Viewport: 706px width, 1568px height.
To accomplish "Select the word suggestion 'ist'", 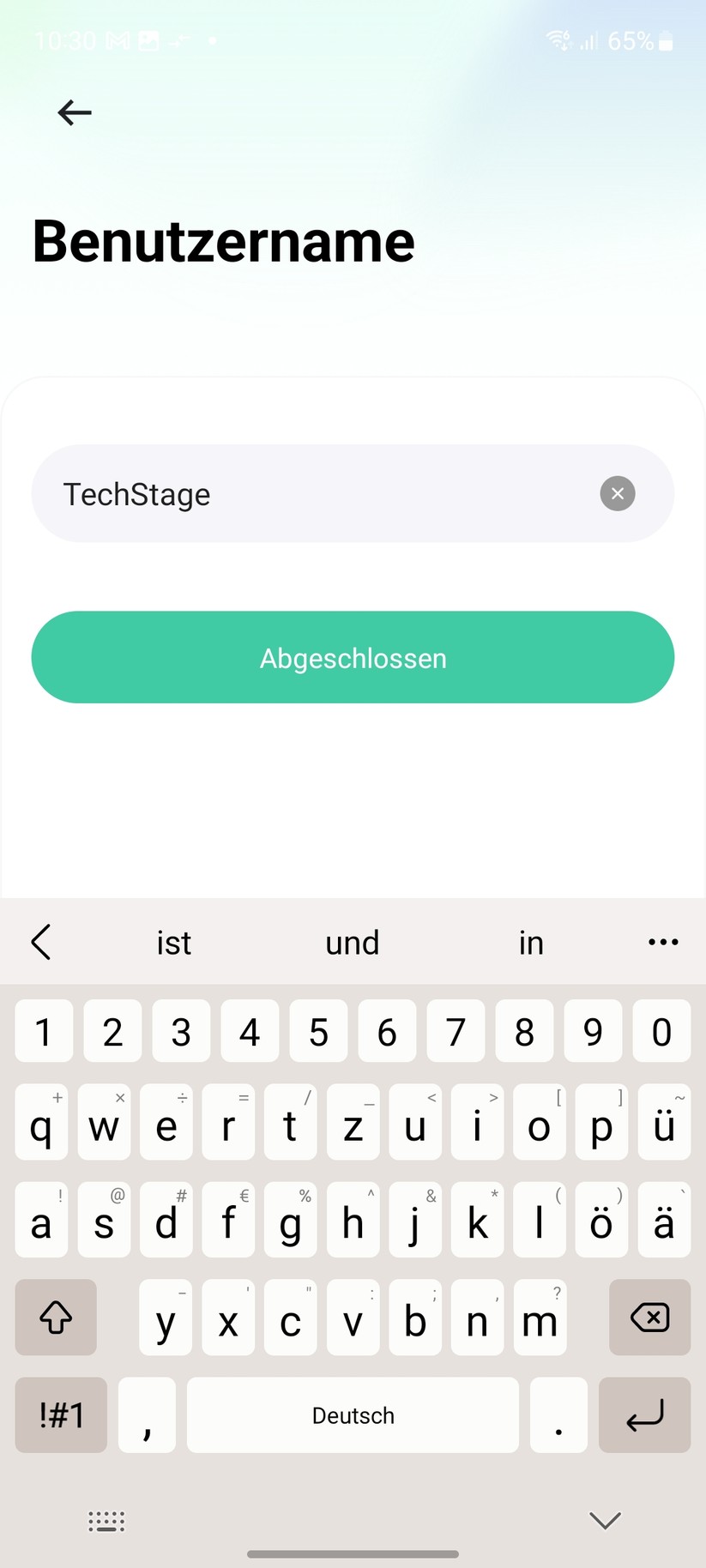I will pyautogui.click(x=173, y=942).
